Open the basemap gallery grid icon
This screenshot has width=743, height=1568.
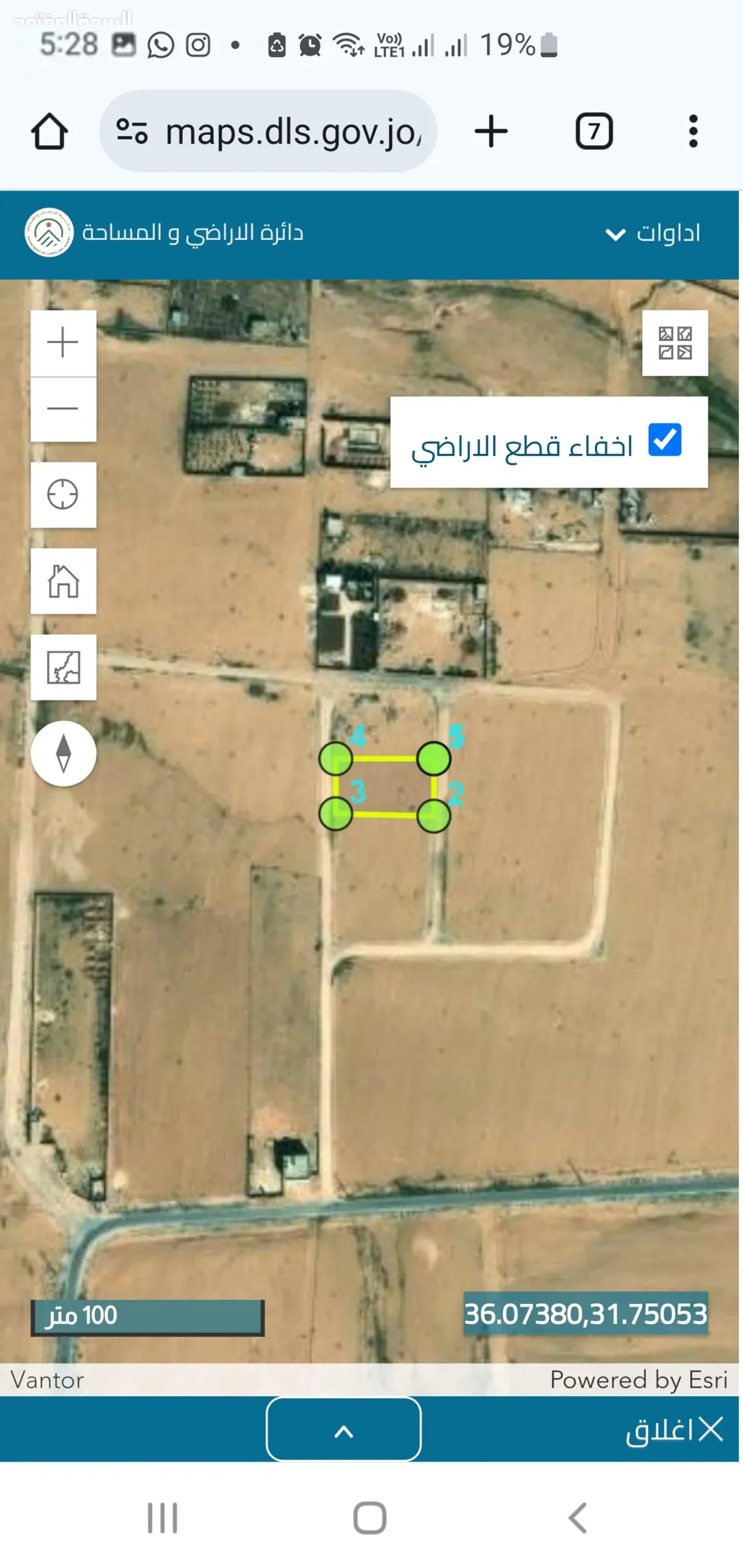pyautogui.click(x=675, y=342)
